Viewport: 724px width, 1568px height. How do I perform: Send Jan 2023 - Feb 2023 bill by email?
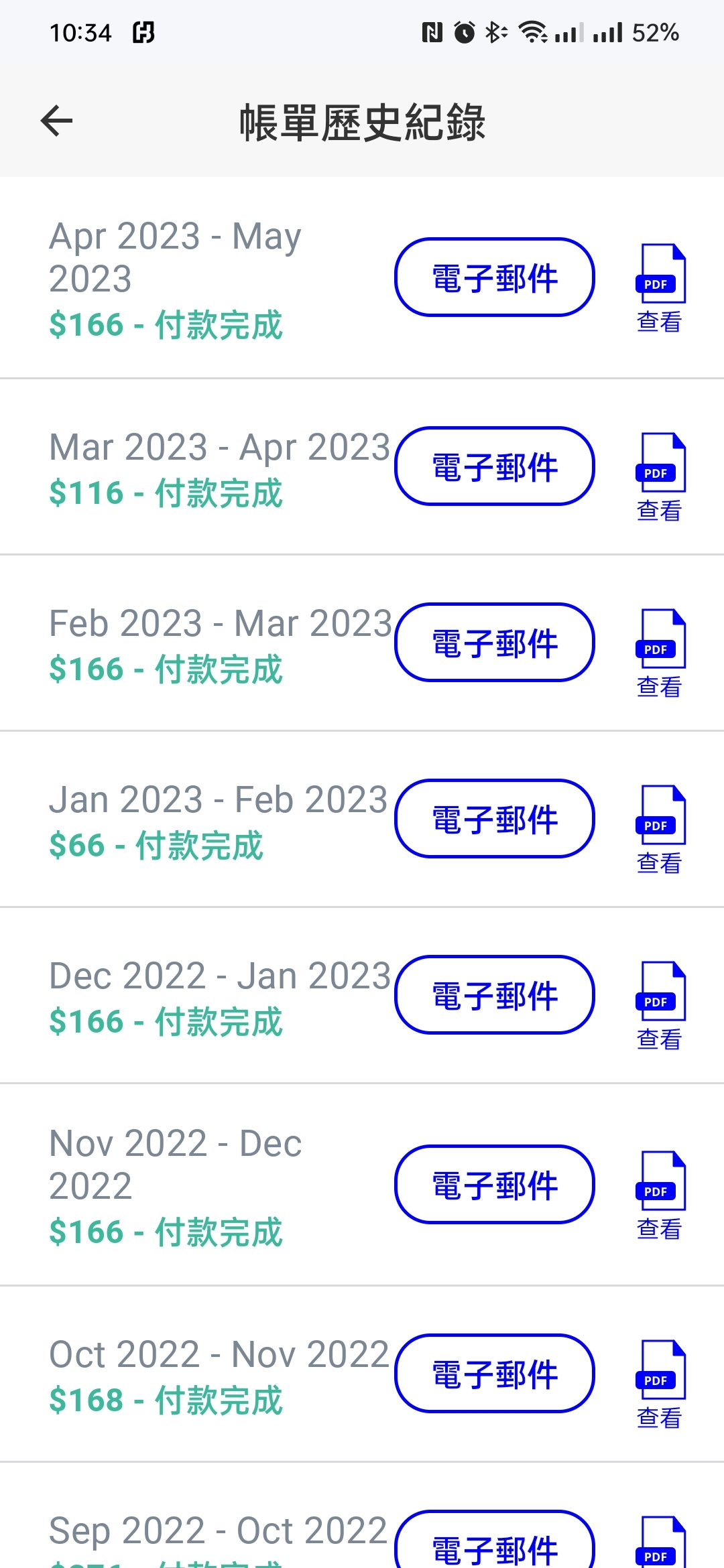click(x=495, y=818)
